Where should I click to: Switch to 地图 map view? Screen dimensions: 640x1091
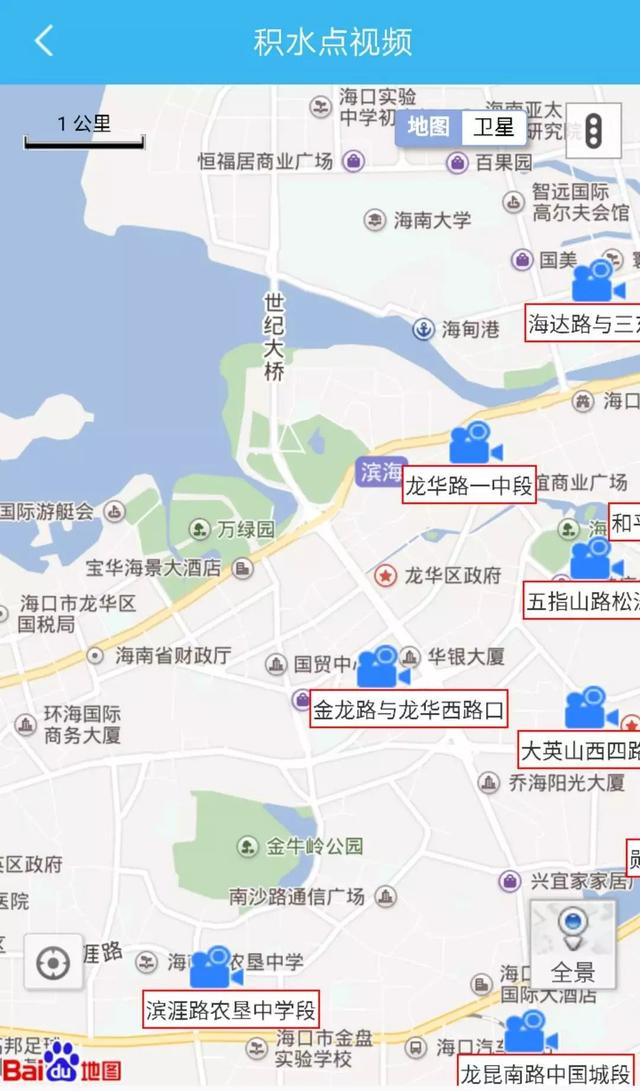pos(428,128)
